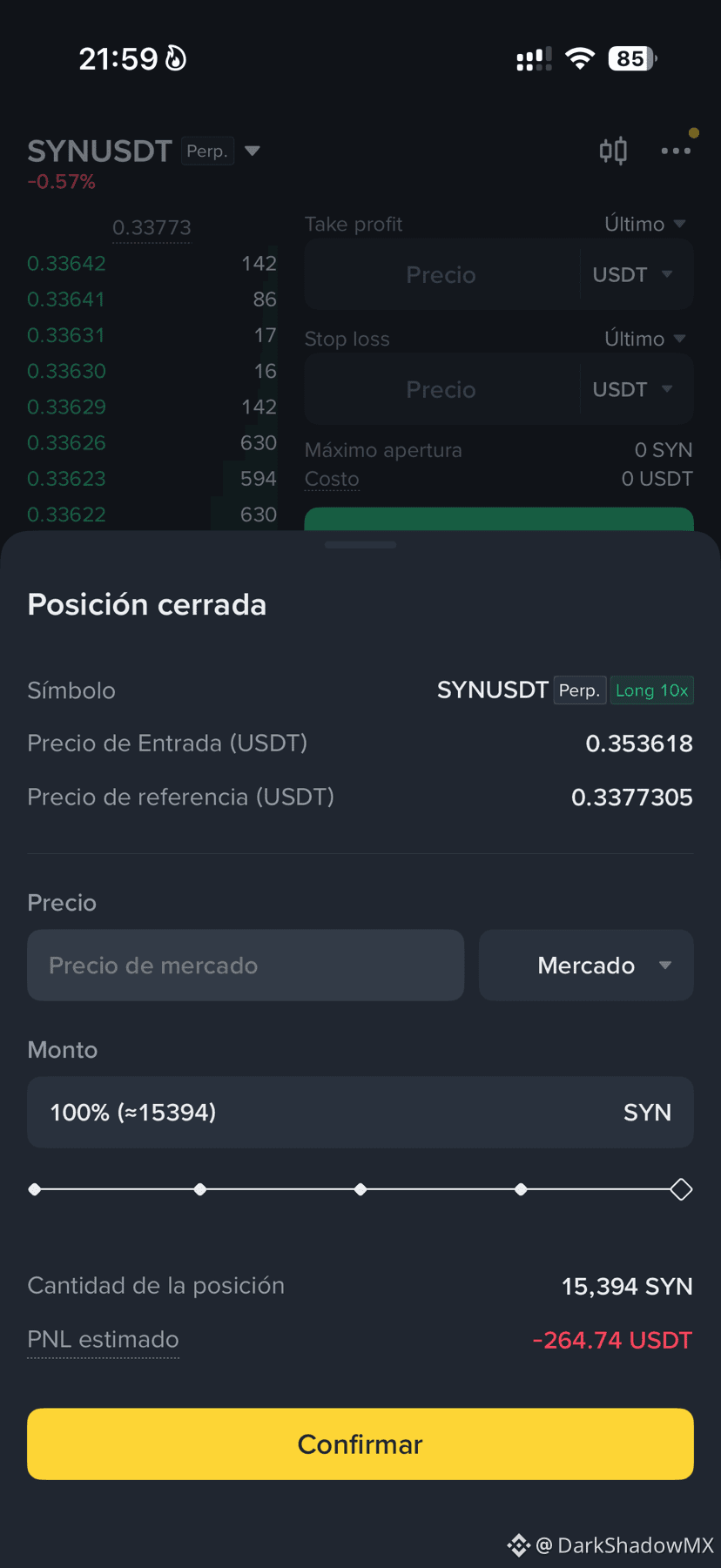Tap the PNL estimado info link
The width and height of the screenshot is (721, 1568).
[103, 1339]
